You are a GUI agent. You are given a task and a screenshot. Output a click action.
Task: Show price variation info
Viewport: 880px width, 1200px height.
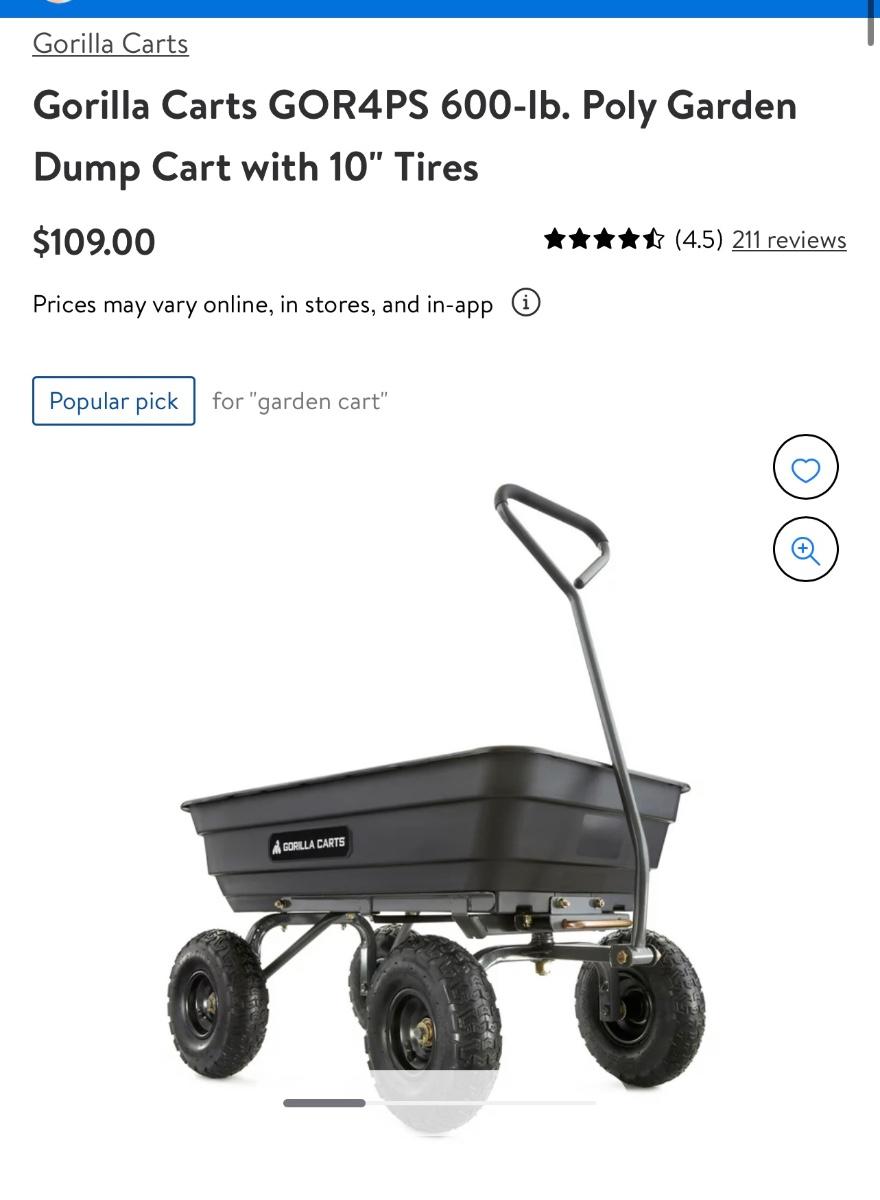coord(526,303)
